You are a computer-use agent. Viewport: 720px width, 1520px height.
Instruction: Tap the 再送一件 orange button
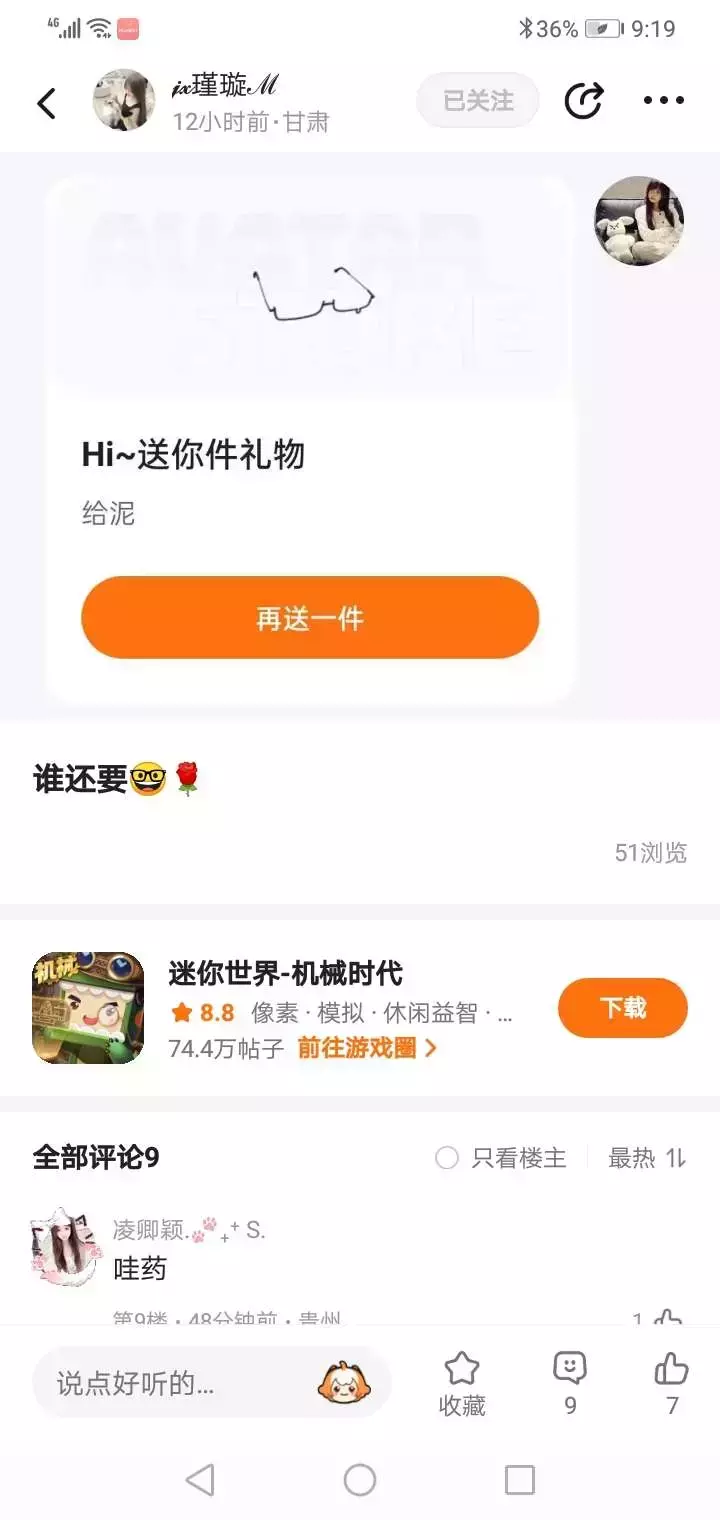pos(310,617)
